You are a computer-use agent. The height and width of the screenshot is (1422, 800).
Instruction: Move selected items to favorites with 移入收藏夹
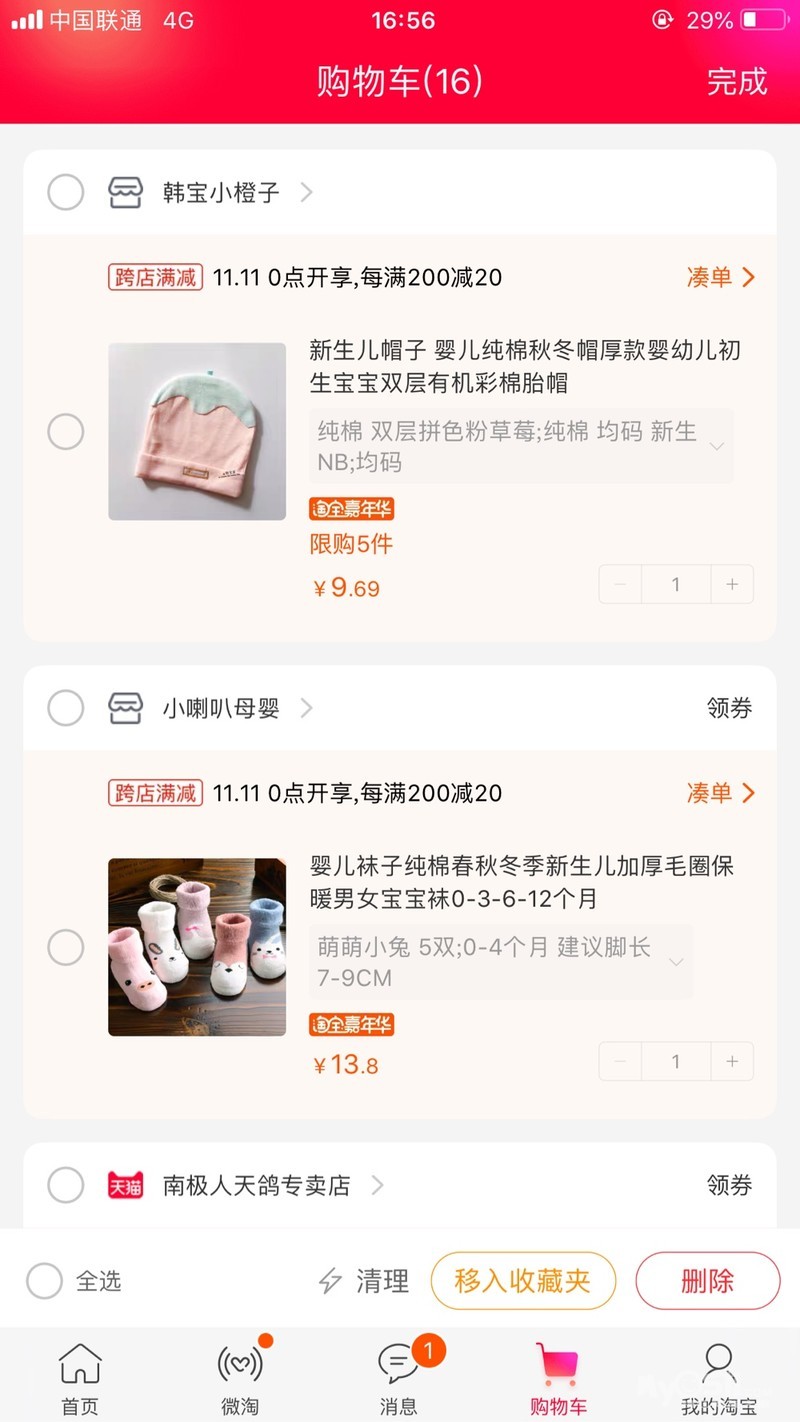pos(523,1281)
